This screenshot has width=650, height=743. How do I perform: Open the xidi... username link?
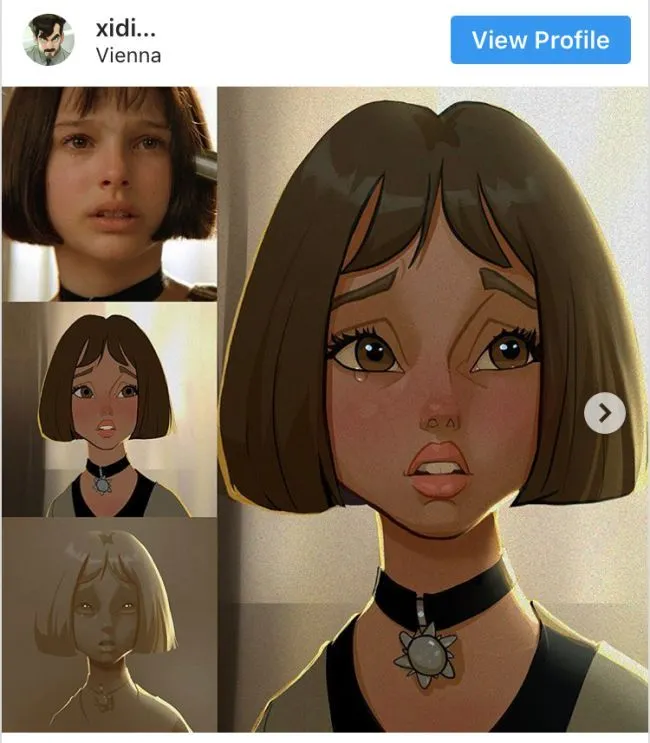tap(128, 26)
